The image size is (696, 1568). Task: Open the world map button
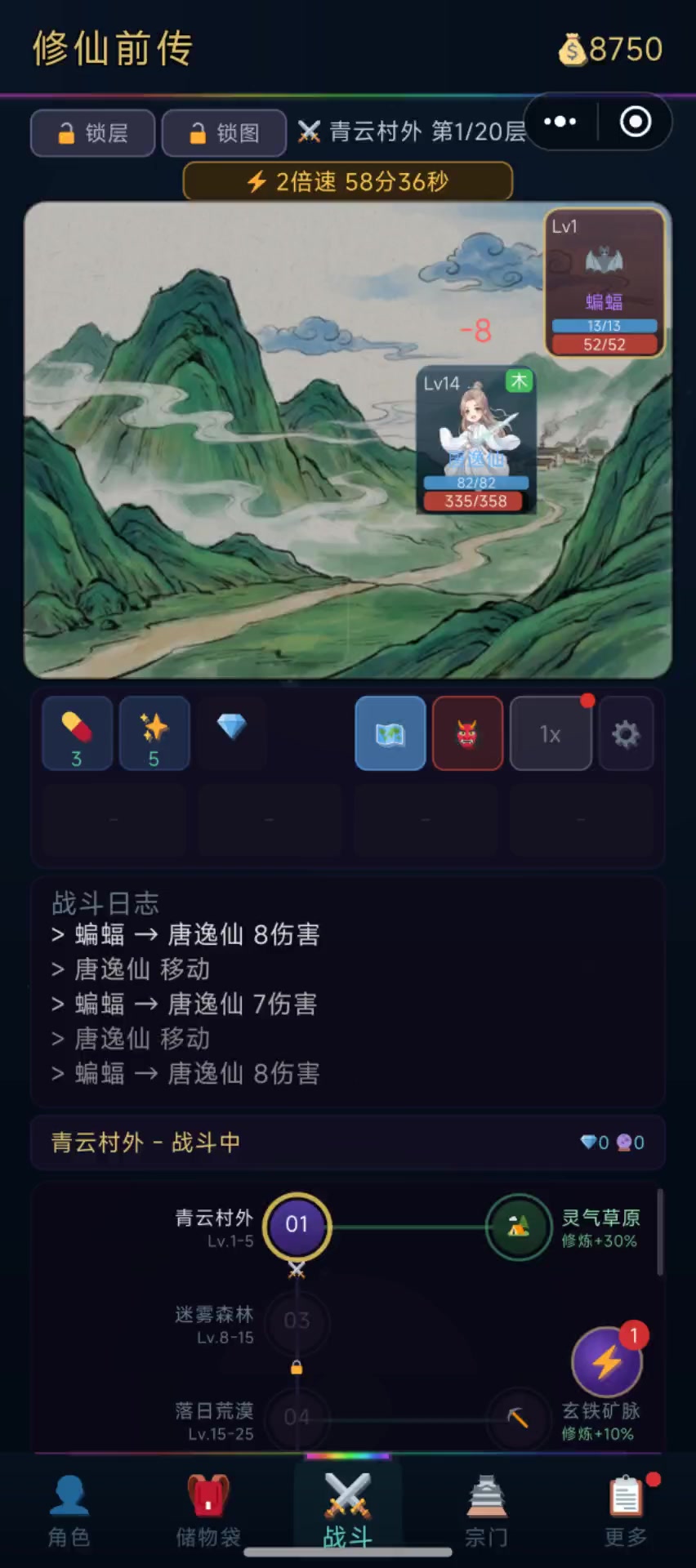coord(390,733)
